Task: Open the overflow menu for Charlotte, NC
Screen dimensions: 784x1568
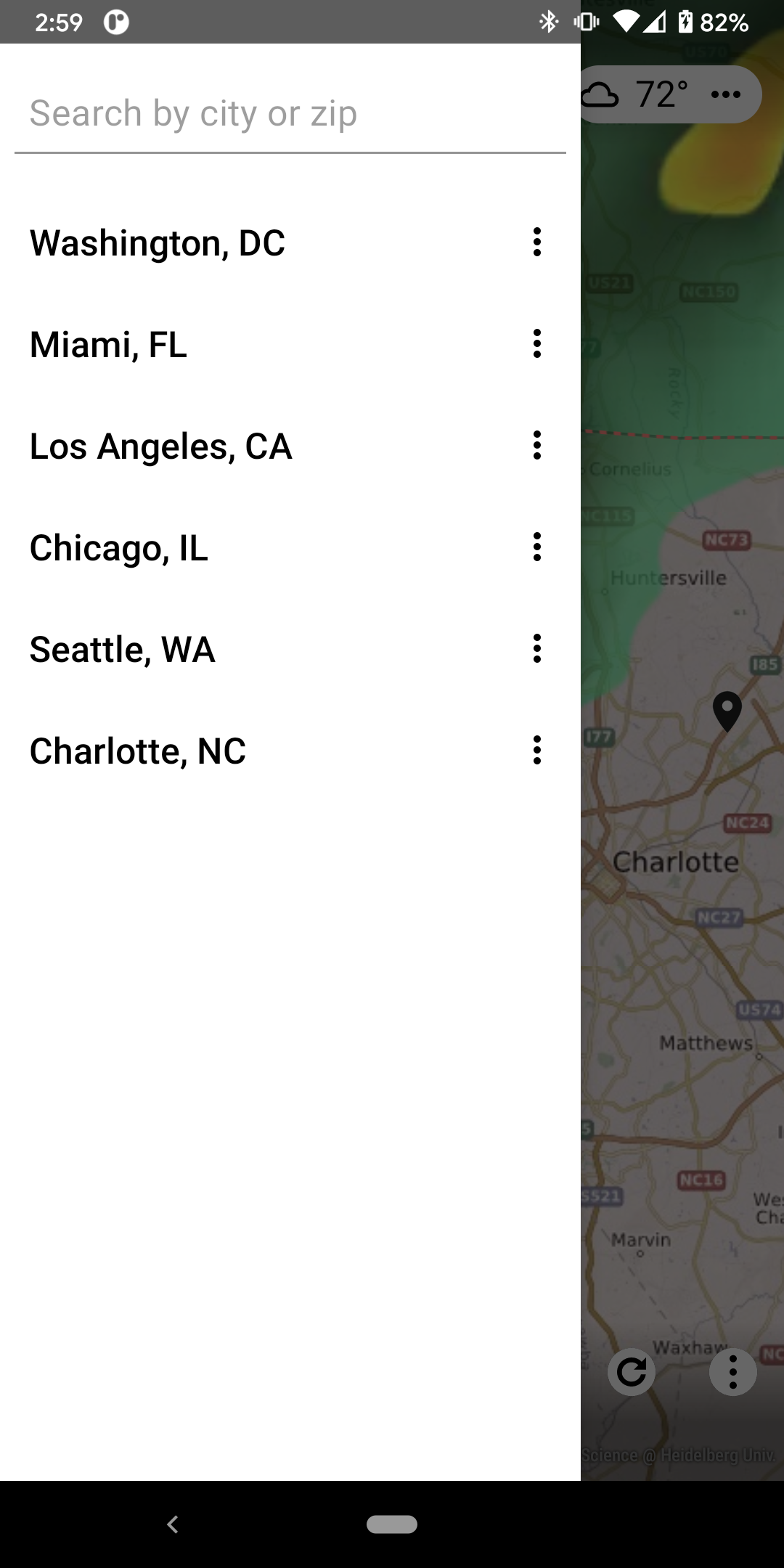Action: pyautogui.click(x=537, y=750)
